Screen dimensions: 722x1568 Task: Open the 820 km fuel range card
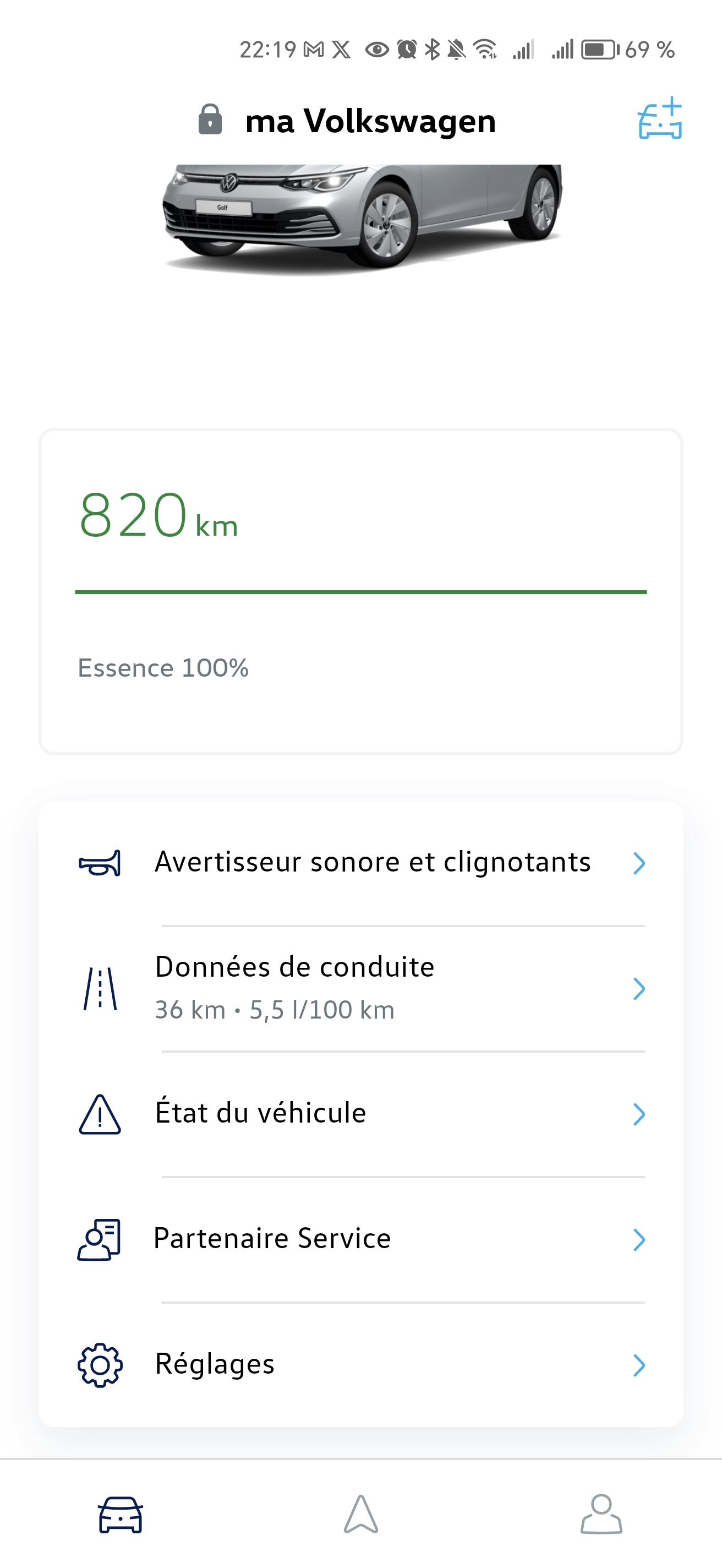tap(360, 592)
